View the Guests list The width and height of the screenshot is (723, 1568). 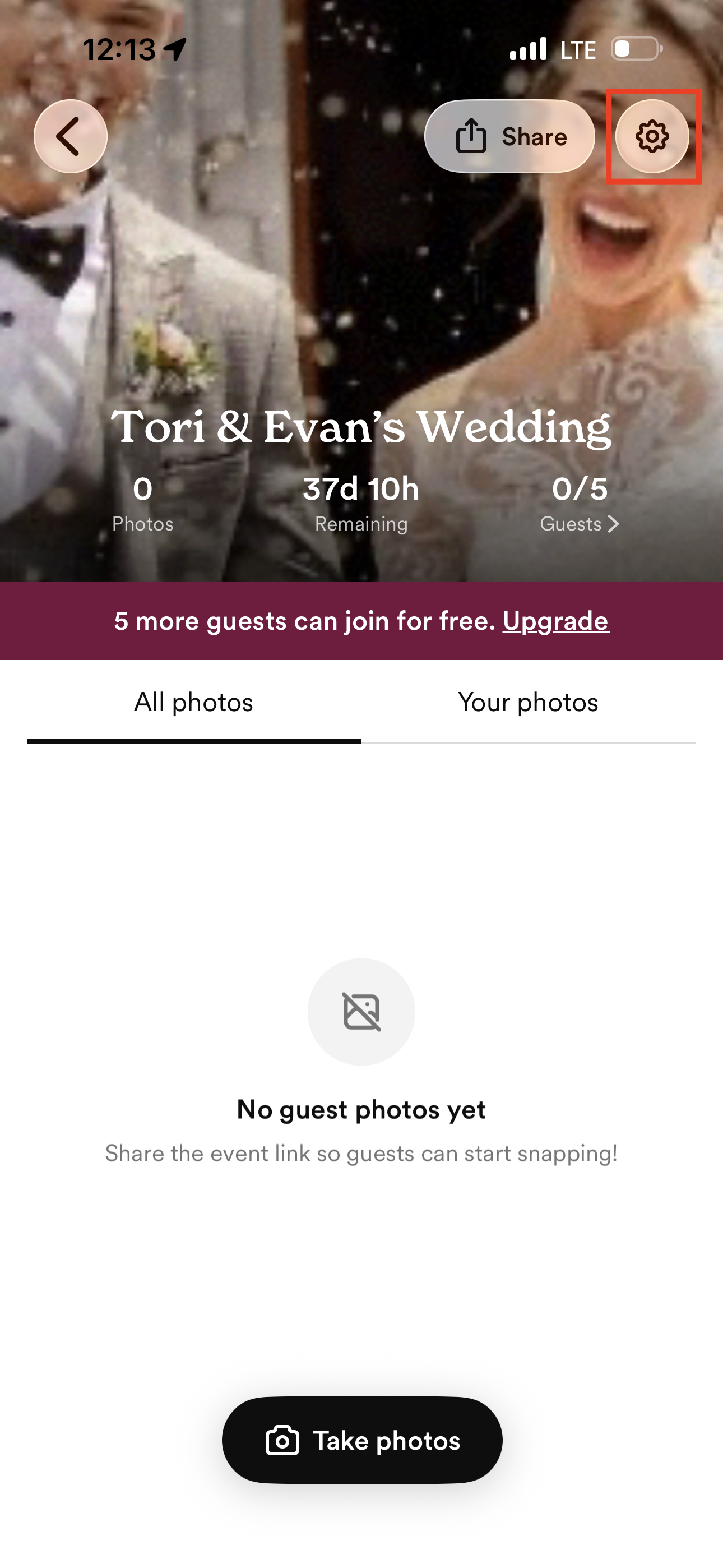click(x=580, y=505)
